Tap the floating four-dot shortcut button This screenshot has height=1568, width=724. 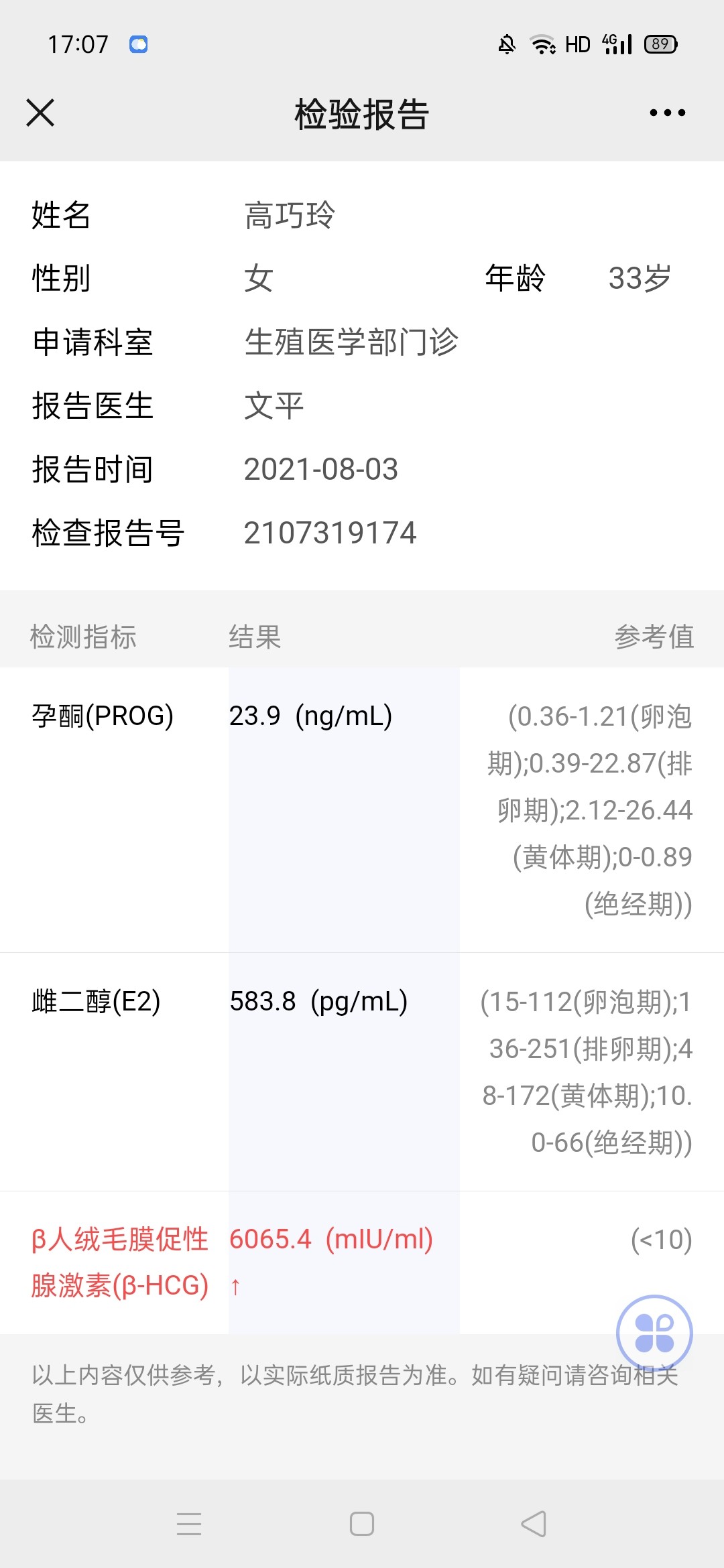point(654,1333)
